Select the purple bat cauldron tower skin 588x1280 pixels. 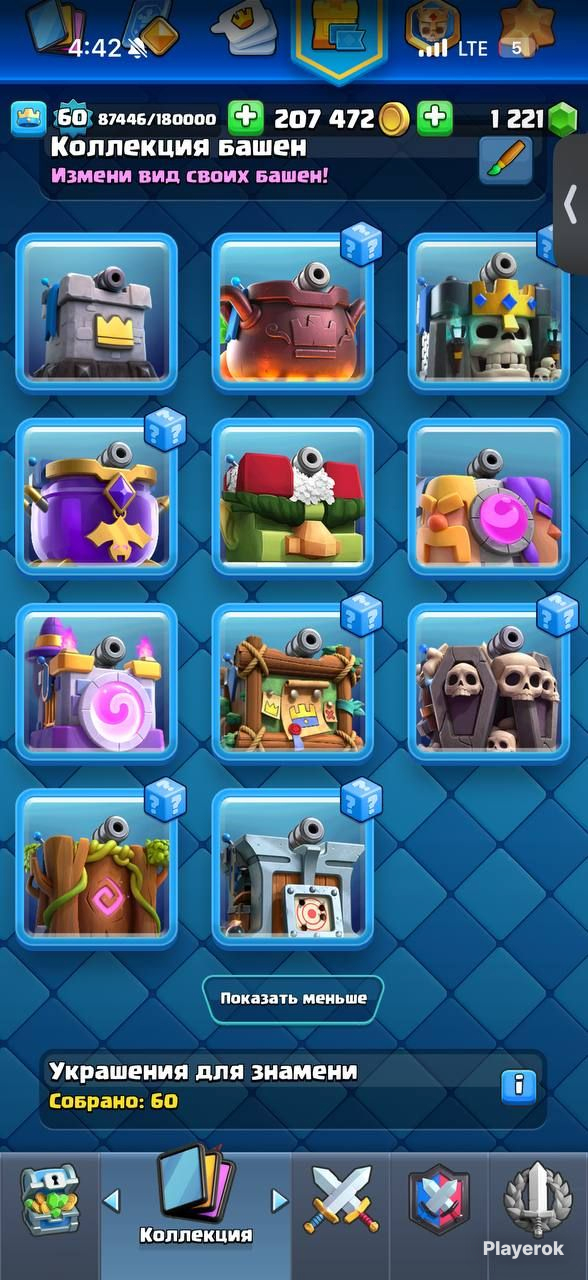click(96, 498)
